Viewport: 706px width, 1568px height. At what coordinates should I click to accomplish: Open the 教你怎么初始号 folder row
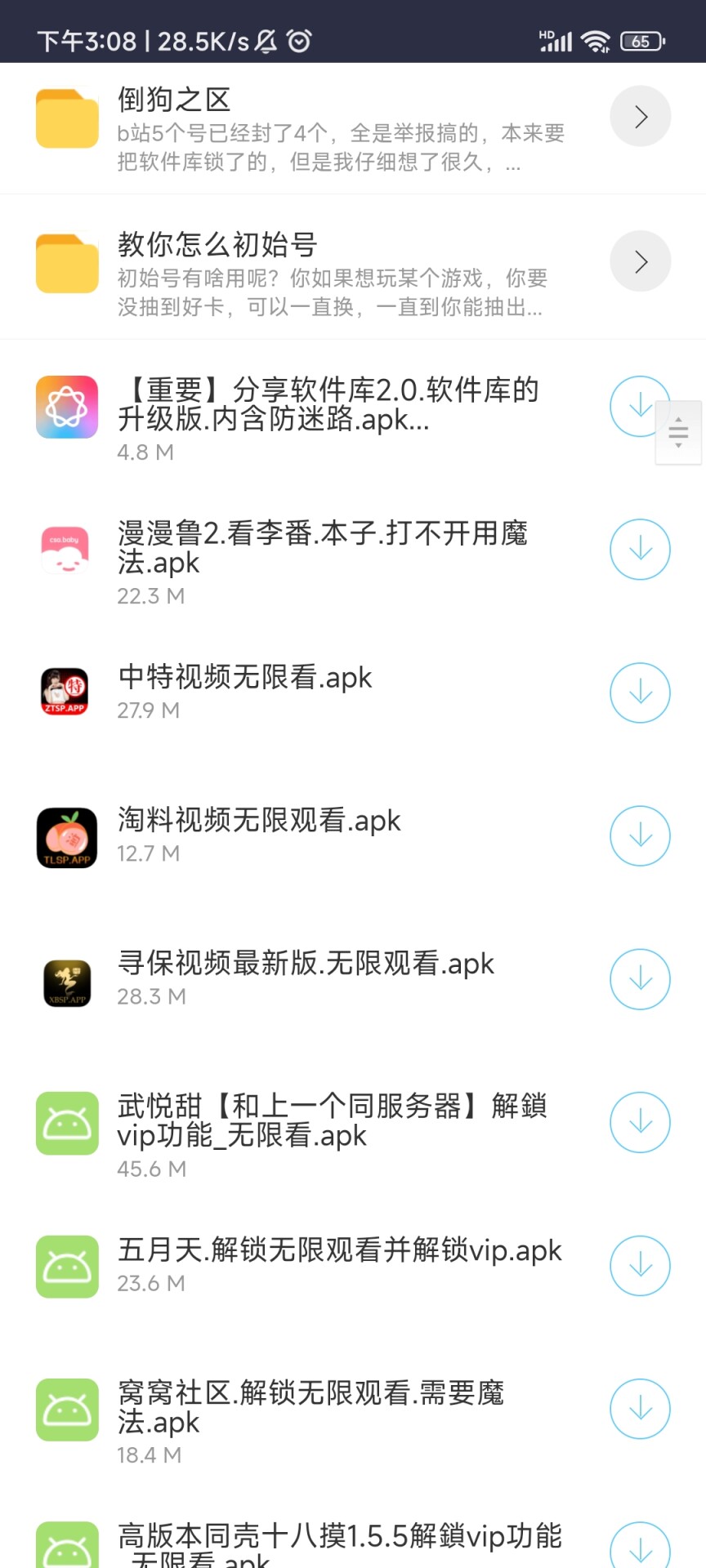[353, 274]
